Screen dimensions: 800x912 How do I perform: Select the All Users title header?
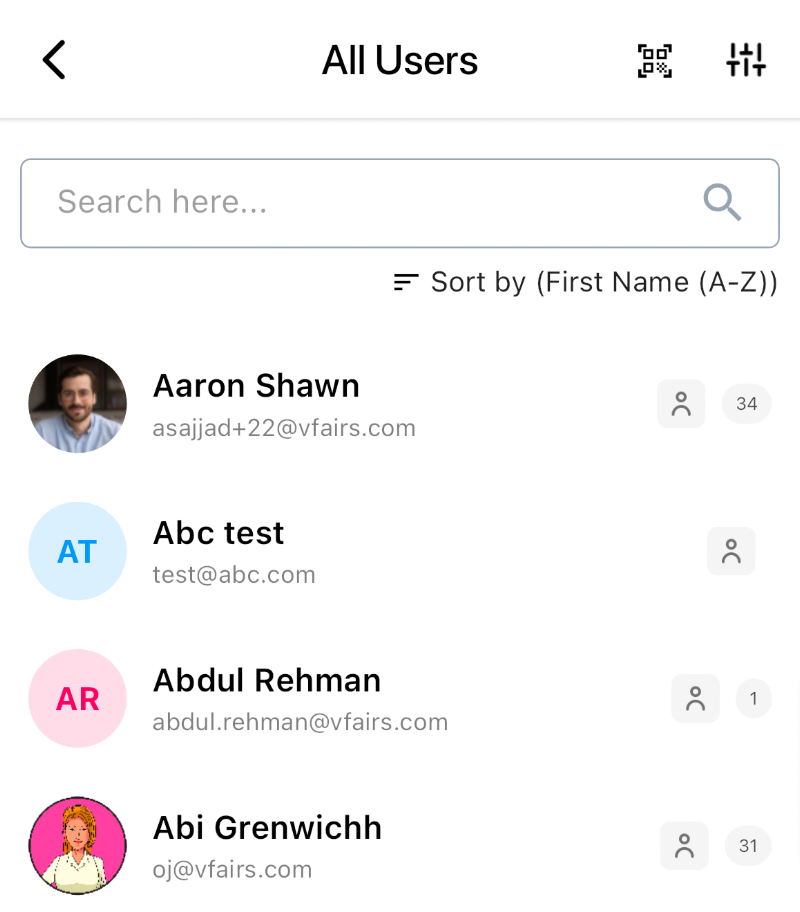[399, 60]
